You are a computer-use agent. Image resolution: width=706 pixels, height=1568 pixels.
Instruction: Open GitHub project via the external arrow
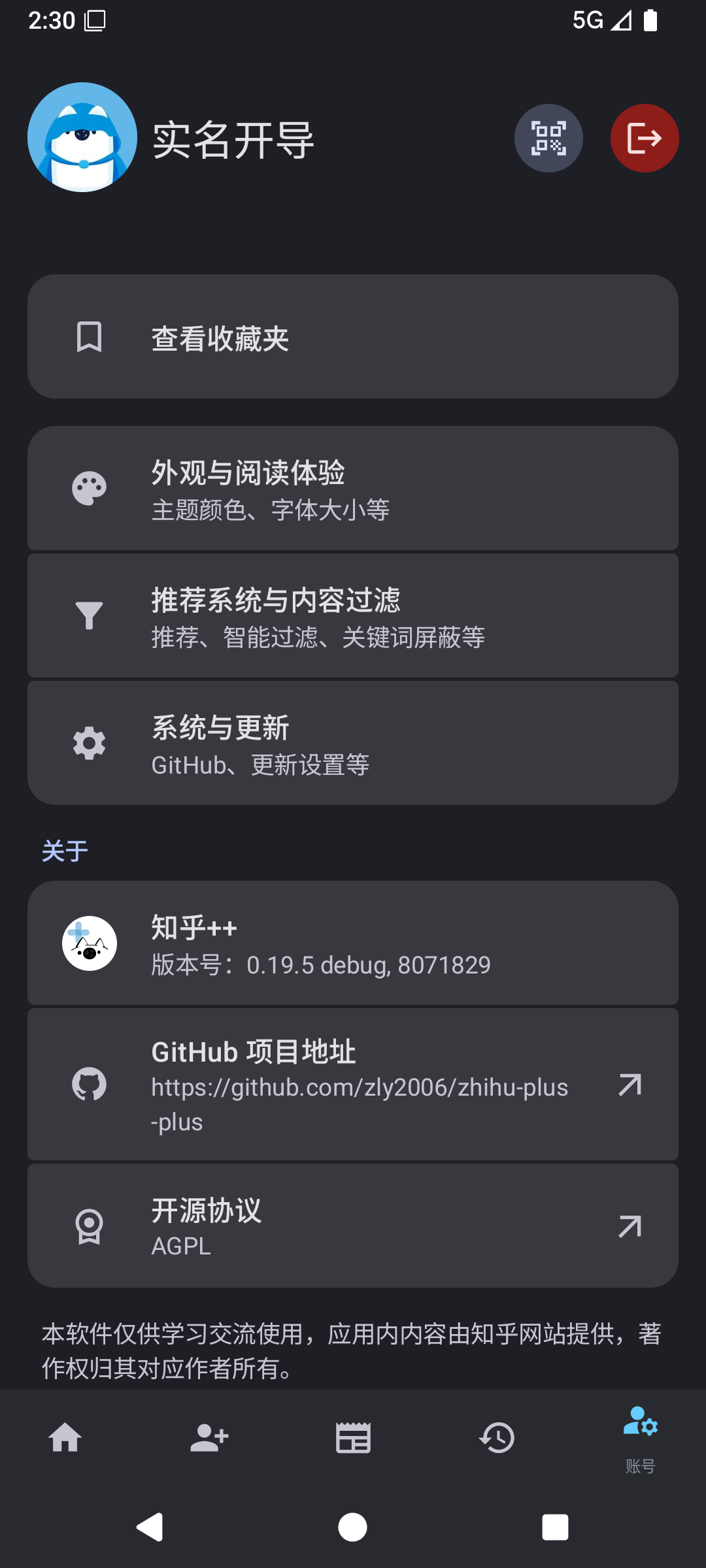point(628,1085)
